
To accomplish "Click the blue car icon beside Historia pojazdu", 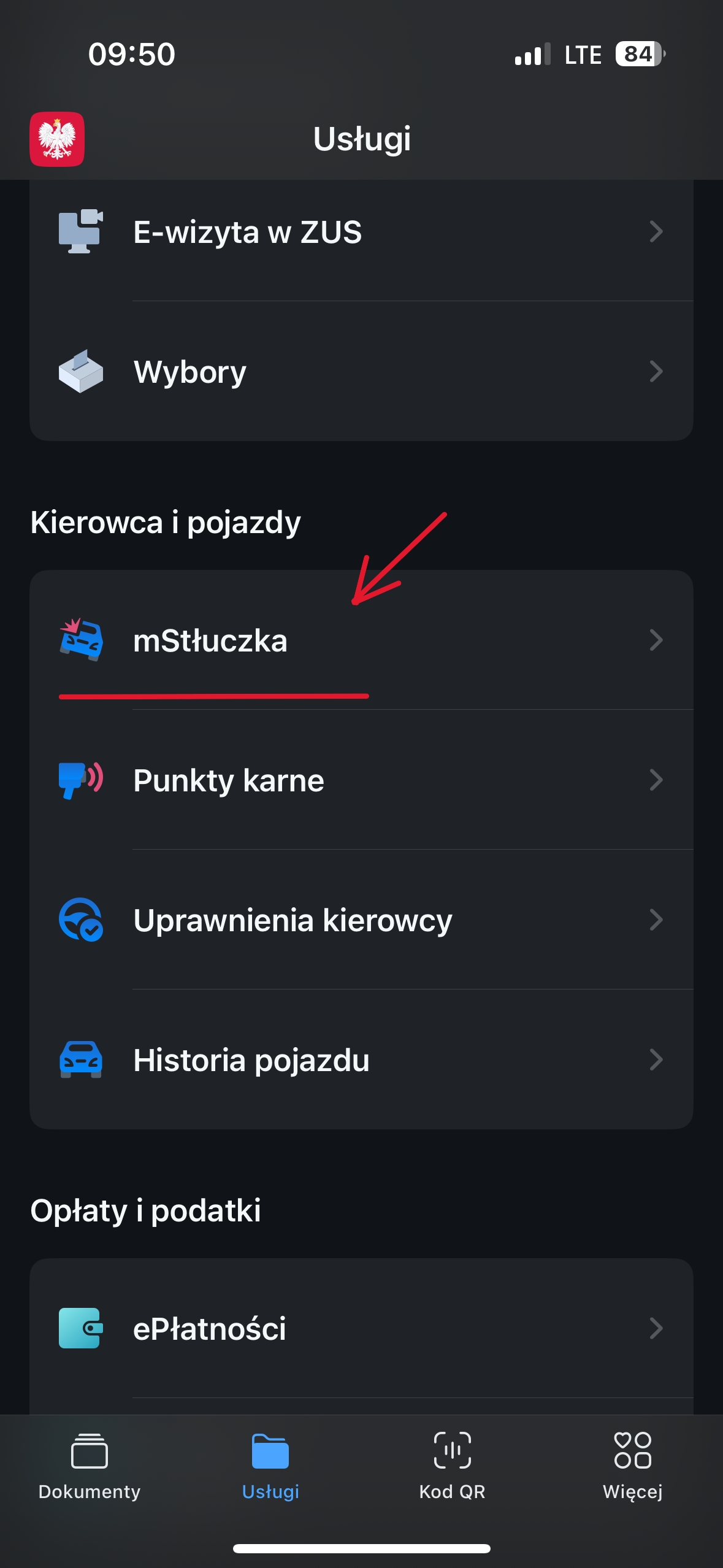I will [x=82, y=1059].
